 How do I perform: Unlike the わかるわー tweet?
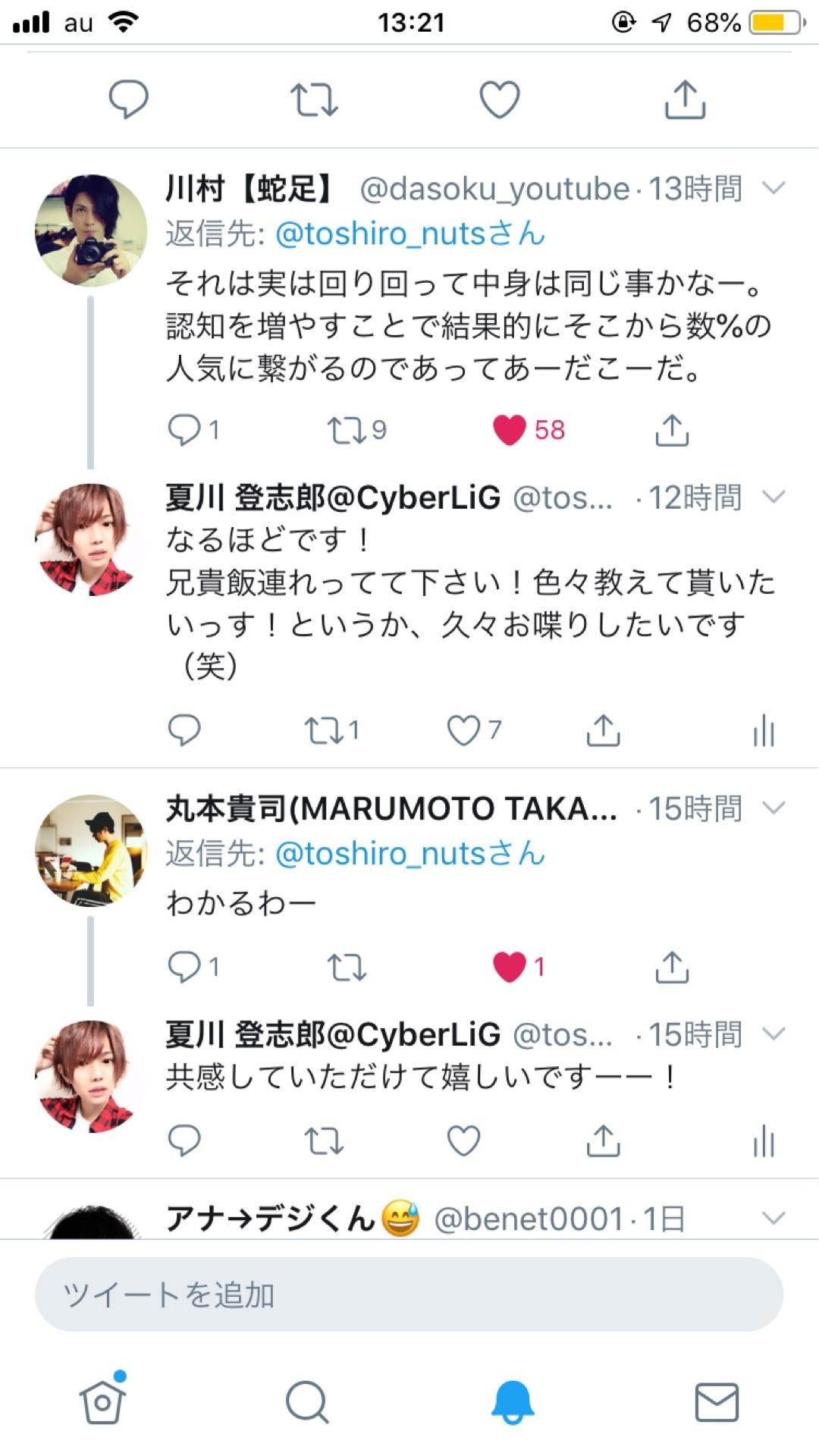click(510, 967)
